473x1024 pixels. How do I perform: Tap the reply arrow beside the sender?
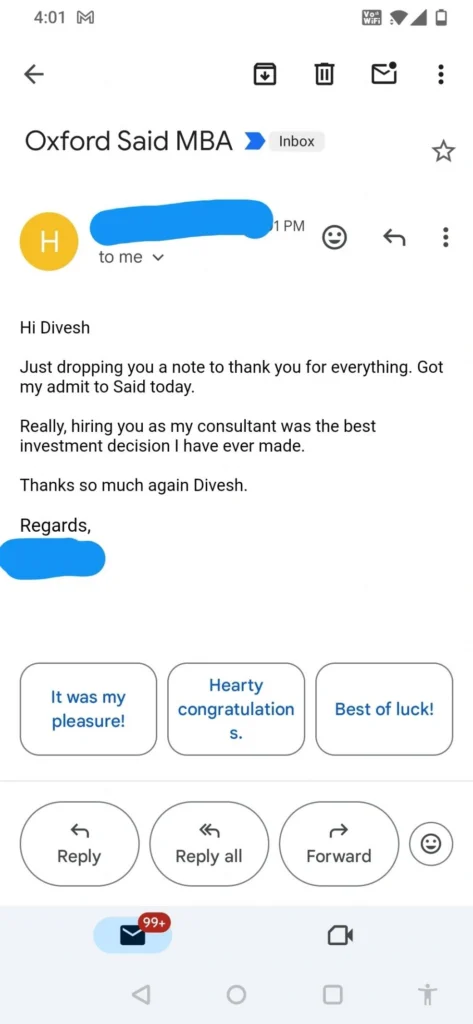click(x=394, y=238)
